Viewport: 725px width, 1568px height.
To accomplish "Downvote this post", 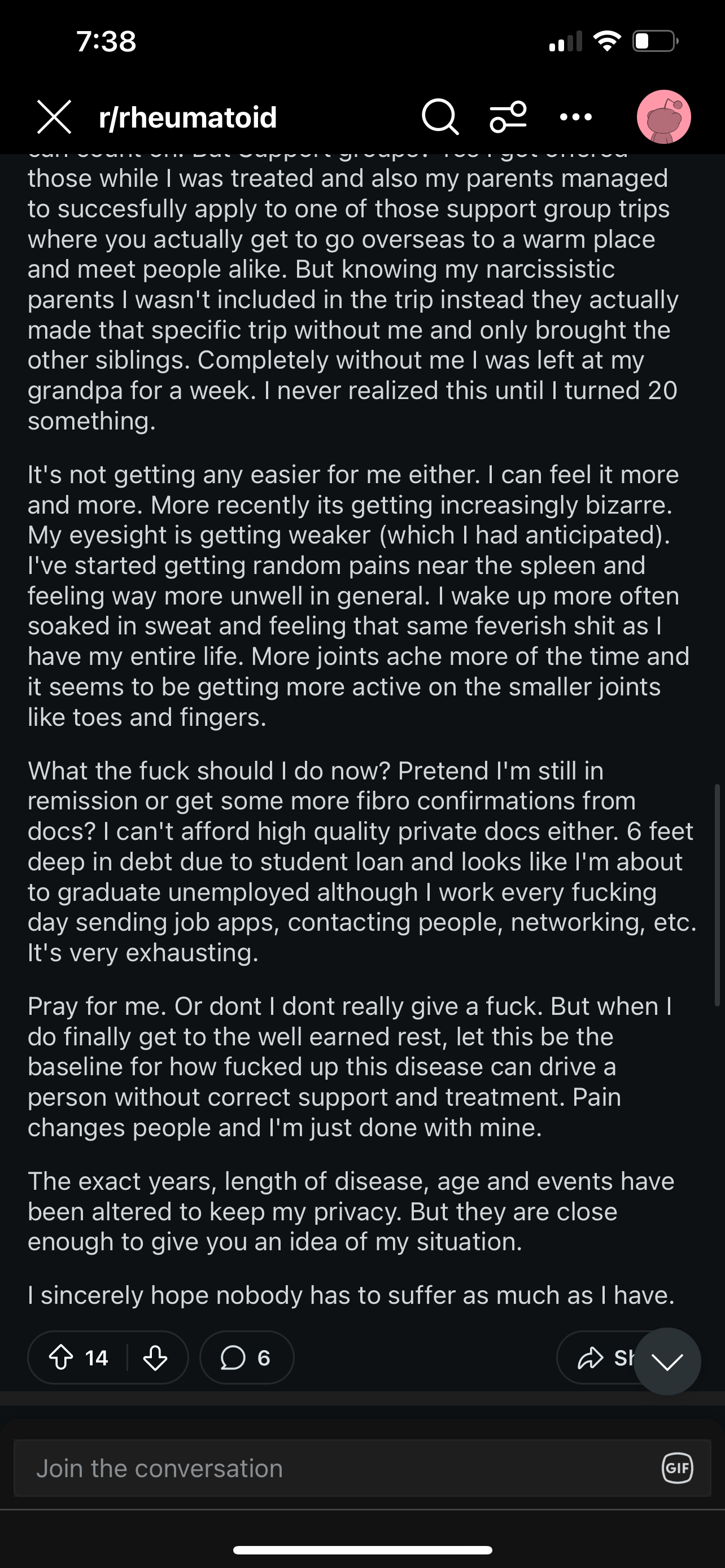I will coord(155,1357).
